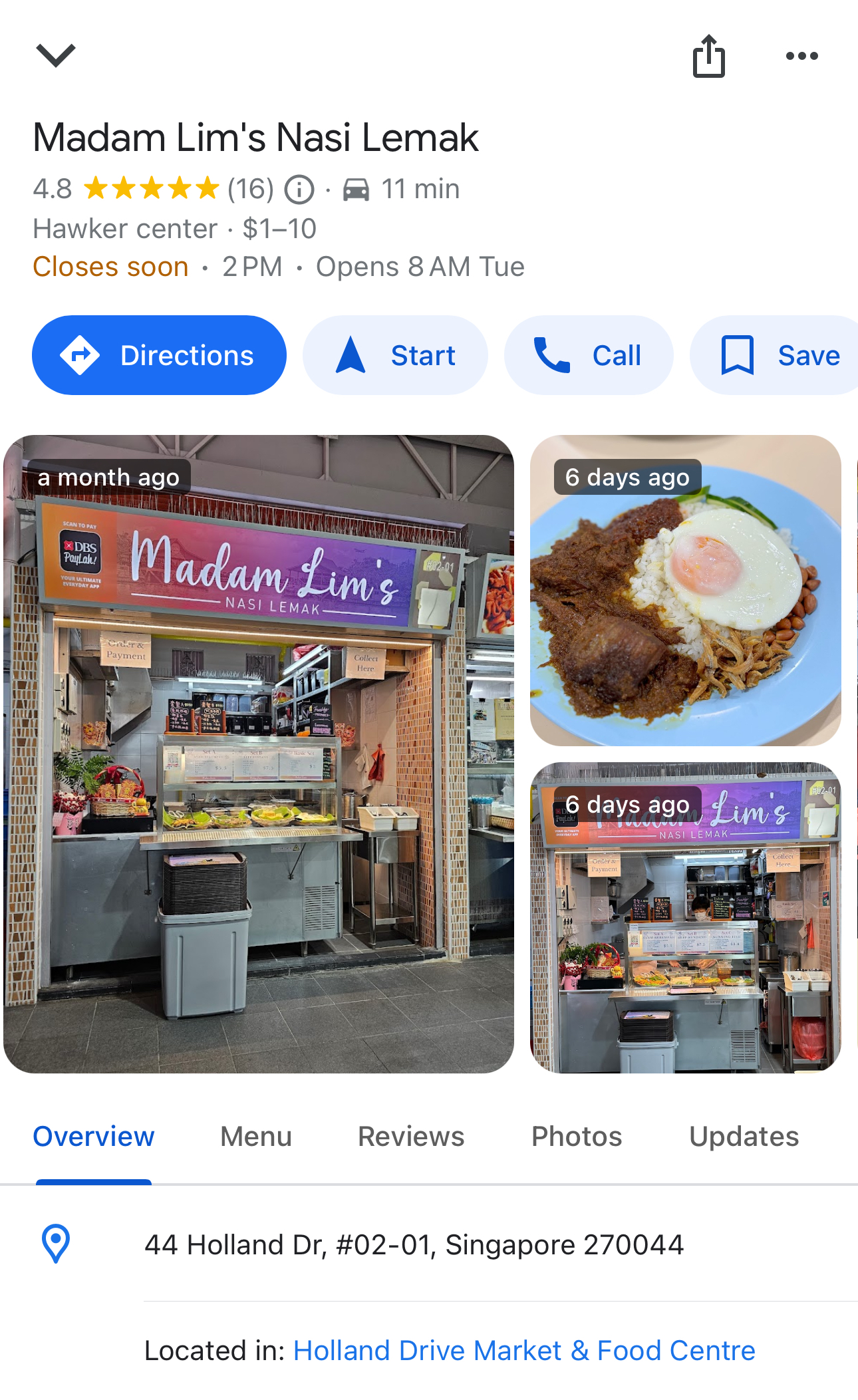Get directions to Madam Lim's Nasi Lemak

tap(159, 355)
